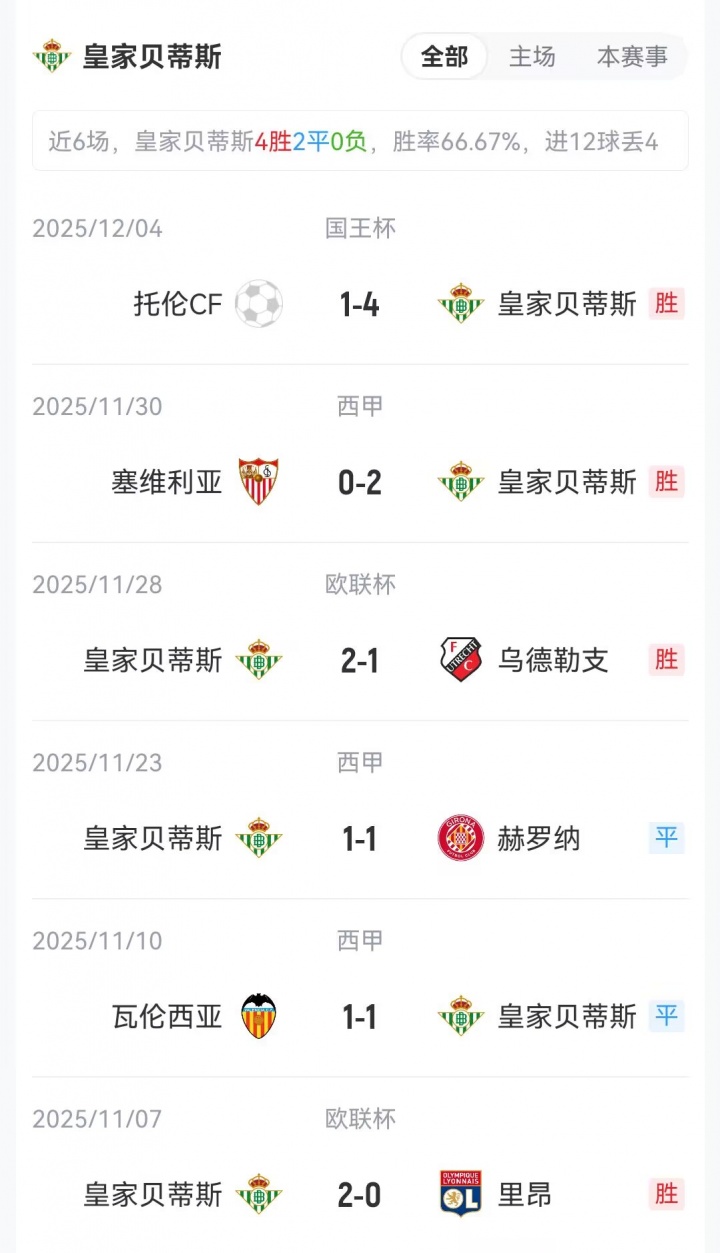The height and width of the screenshot is (1253, 720).
Task: Open the 皇家贝蒂斯 2-0 里昂 match
Action: [360, 1194]
